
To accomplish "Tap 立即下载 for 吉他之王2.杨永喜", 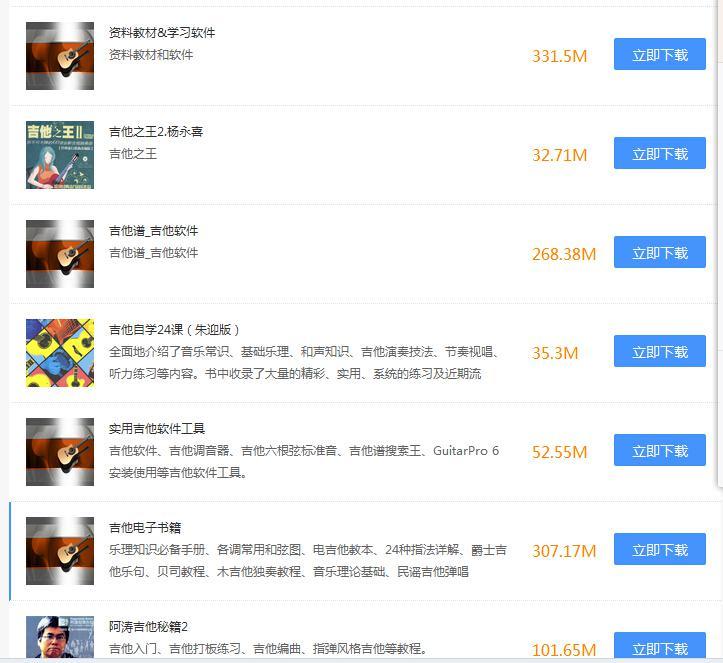I will 660,154.
